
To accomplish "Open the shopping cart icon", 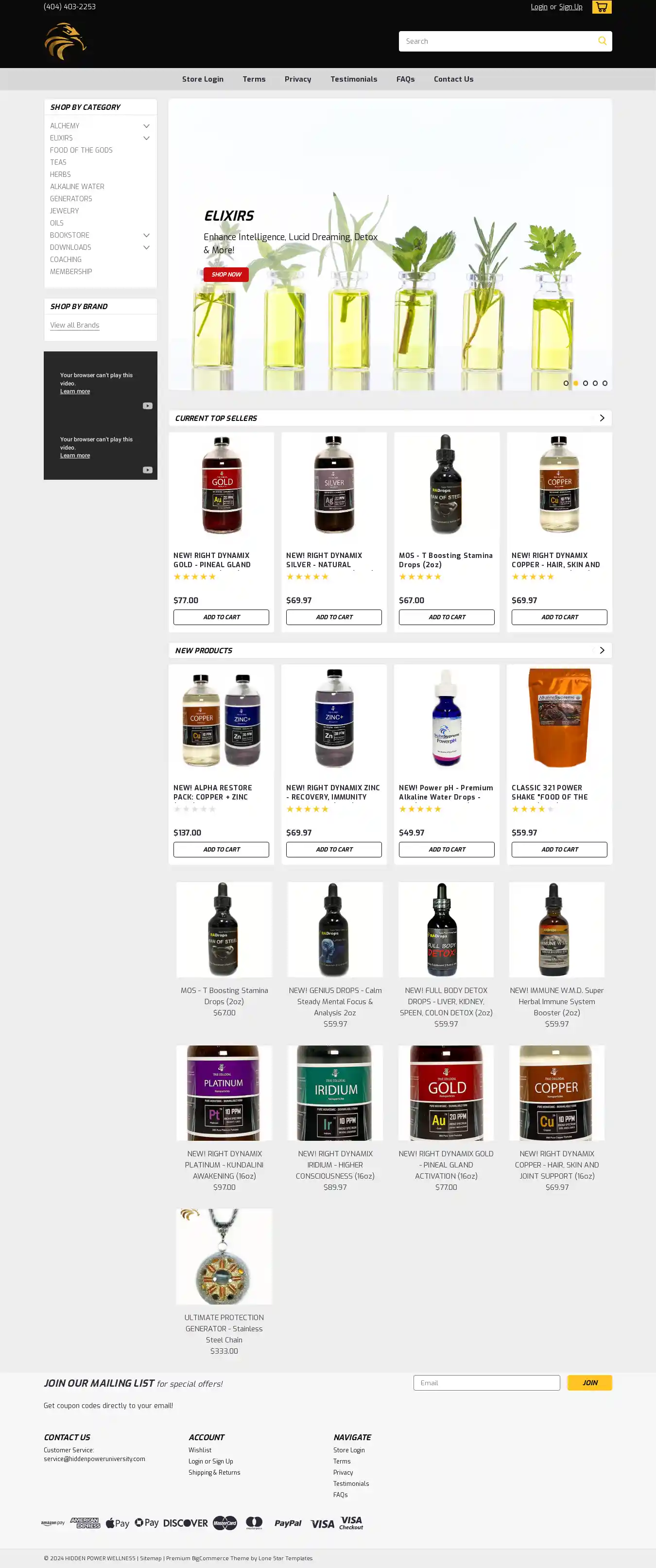I will tap(601, 7).
